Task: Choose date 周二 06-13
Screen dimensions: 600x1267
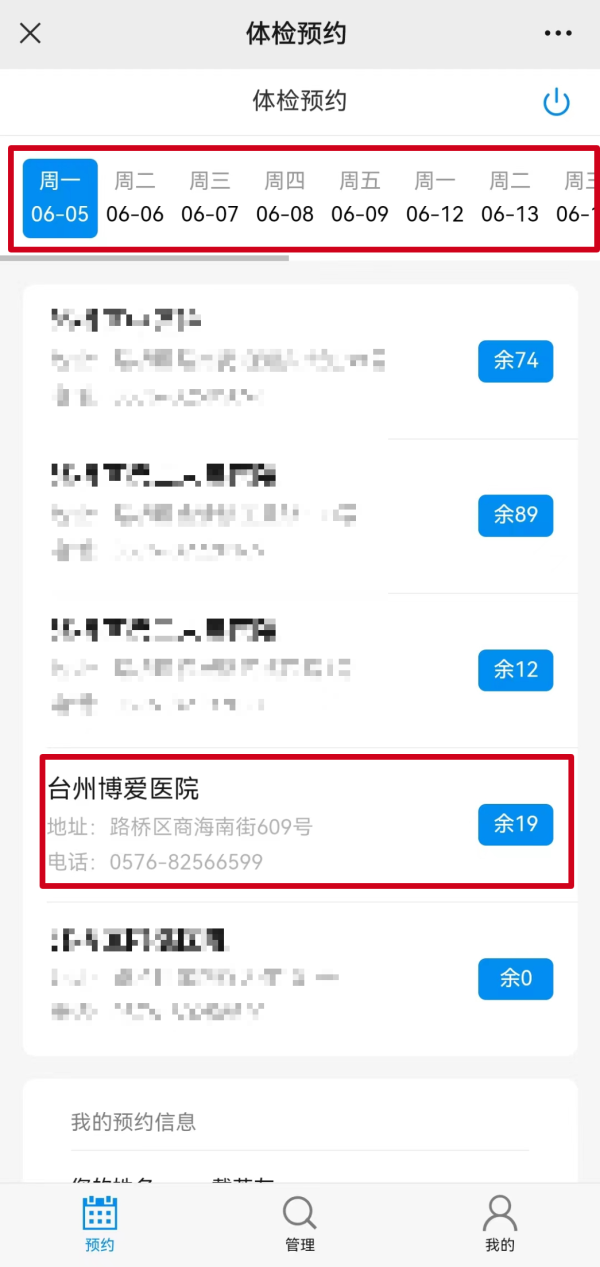Action: 510,198
